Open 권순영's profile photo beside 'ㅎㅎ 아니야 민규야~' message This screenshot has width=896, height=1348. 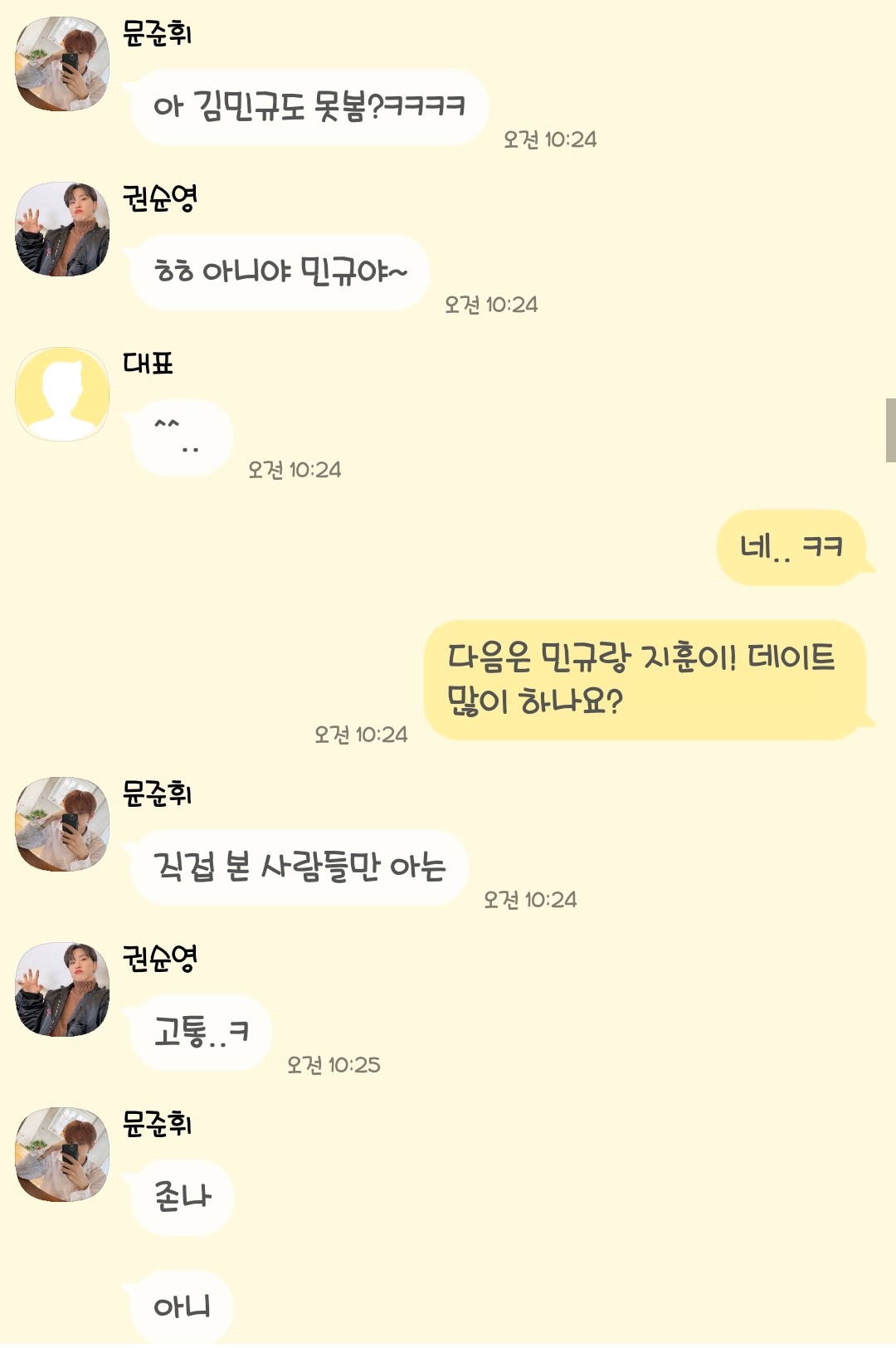(62, 229)
